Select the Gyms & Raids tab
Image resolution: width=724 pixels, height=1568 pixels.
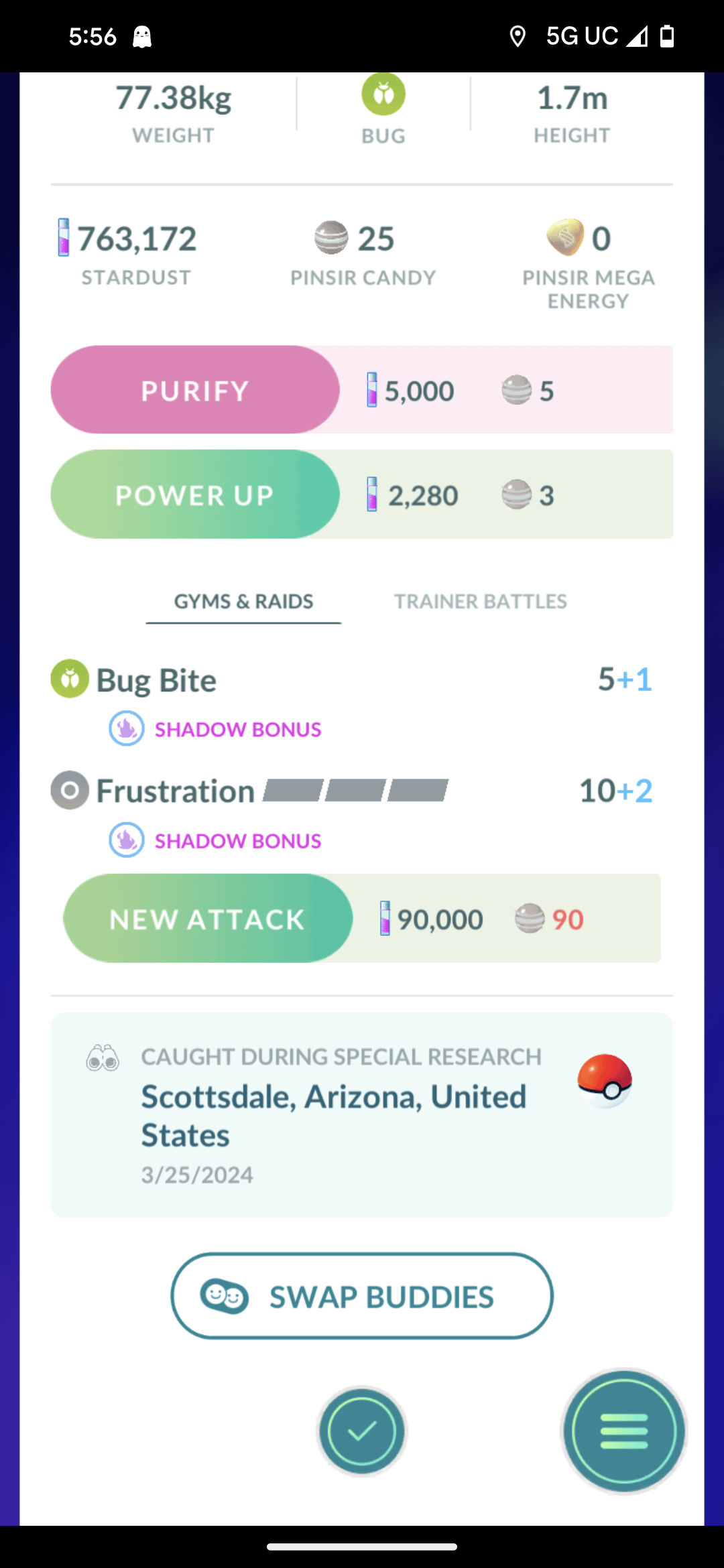pos(243,601)
